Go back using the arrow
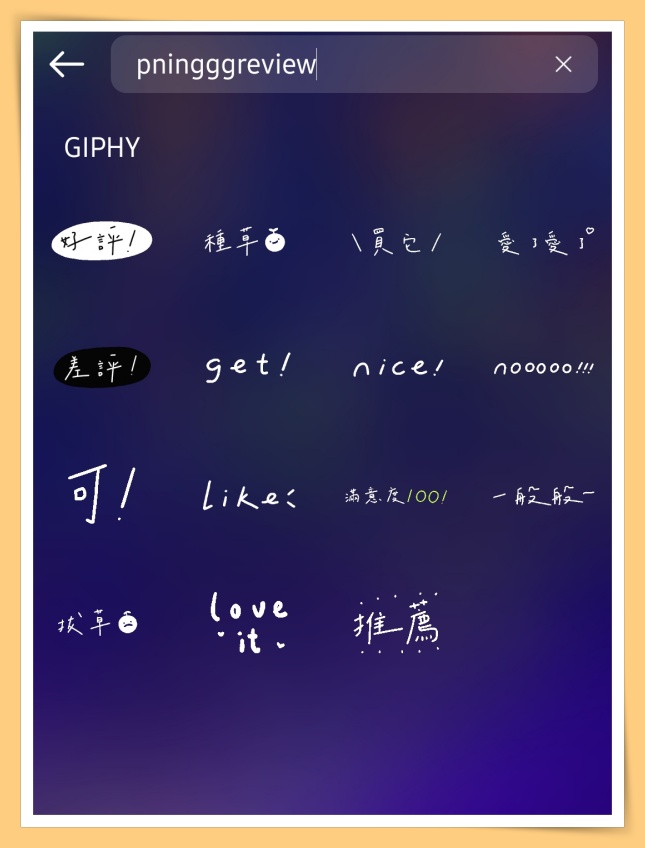This screenshot has width=645, height=848. point(66,64)
